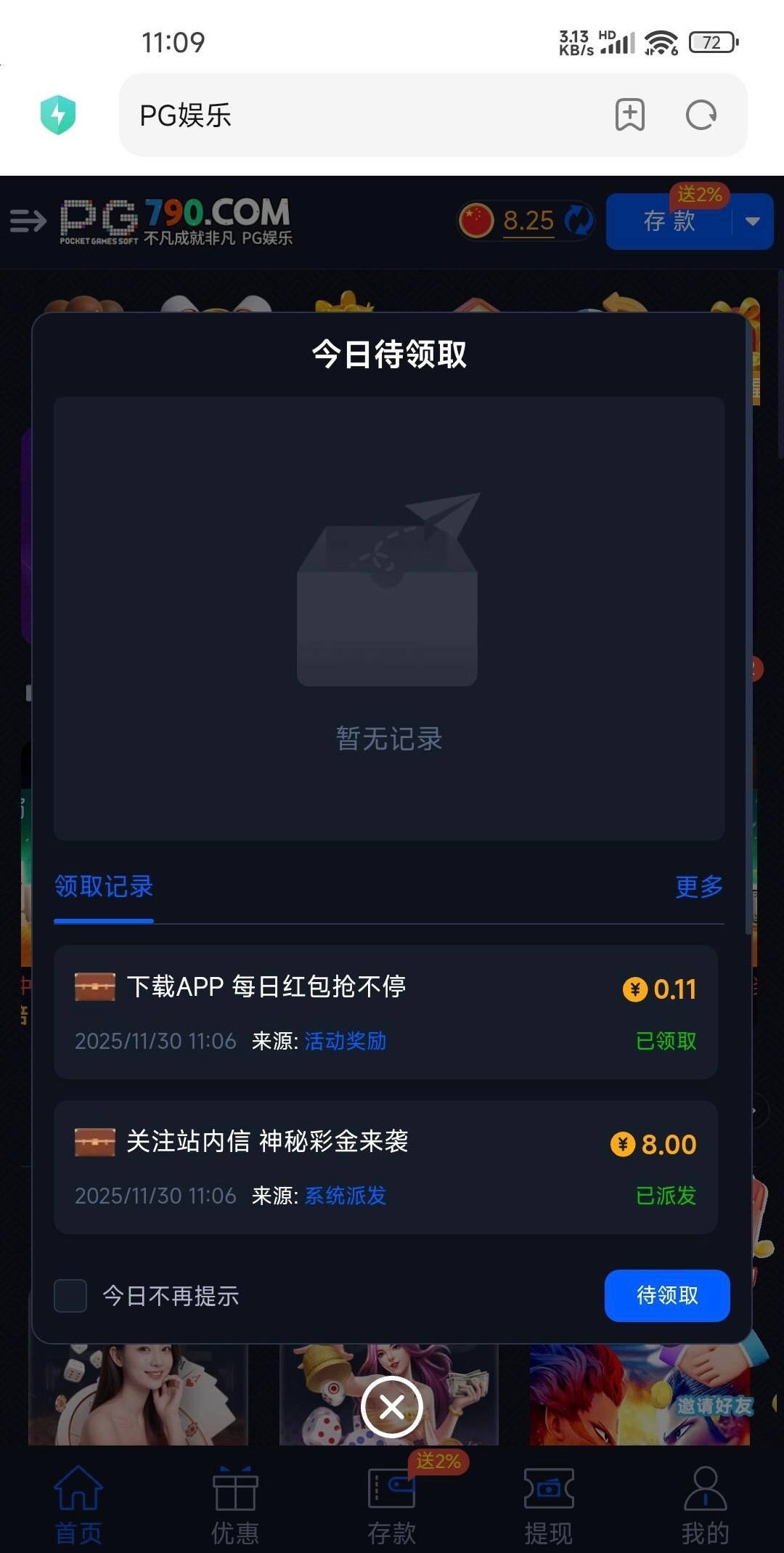Close the 今日待领取 popup dialog
784x1553 pixels.
[392, 1407]
